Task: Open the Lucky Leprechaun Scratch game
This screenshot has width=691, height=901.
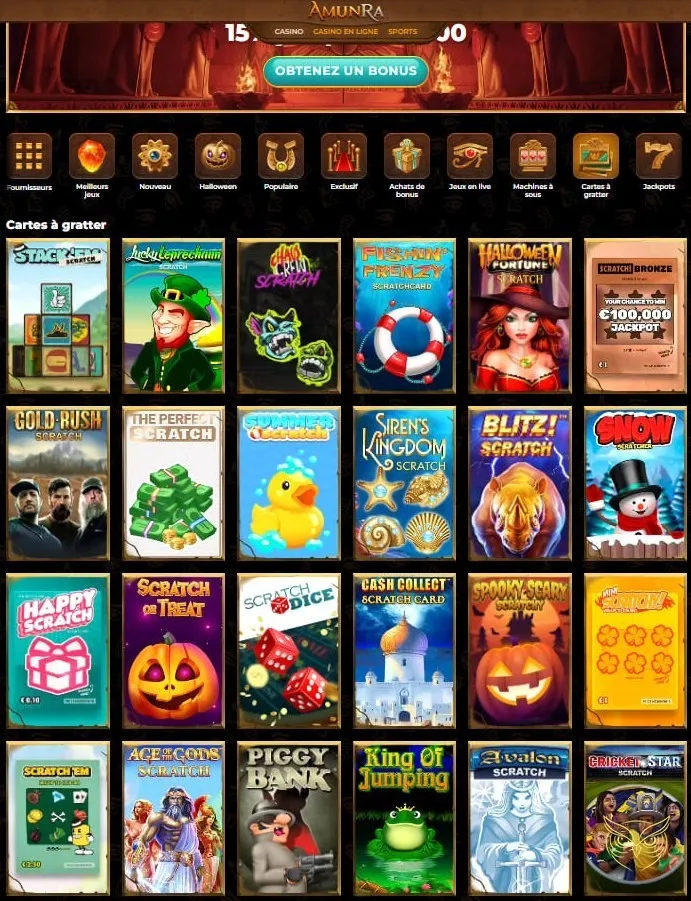Action: point(173,316)
